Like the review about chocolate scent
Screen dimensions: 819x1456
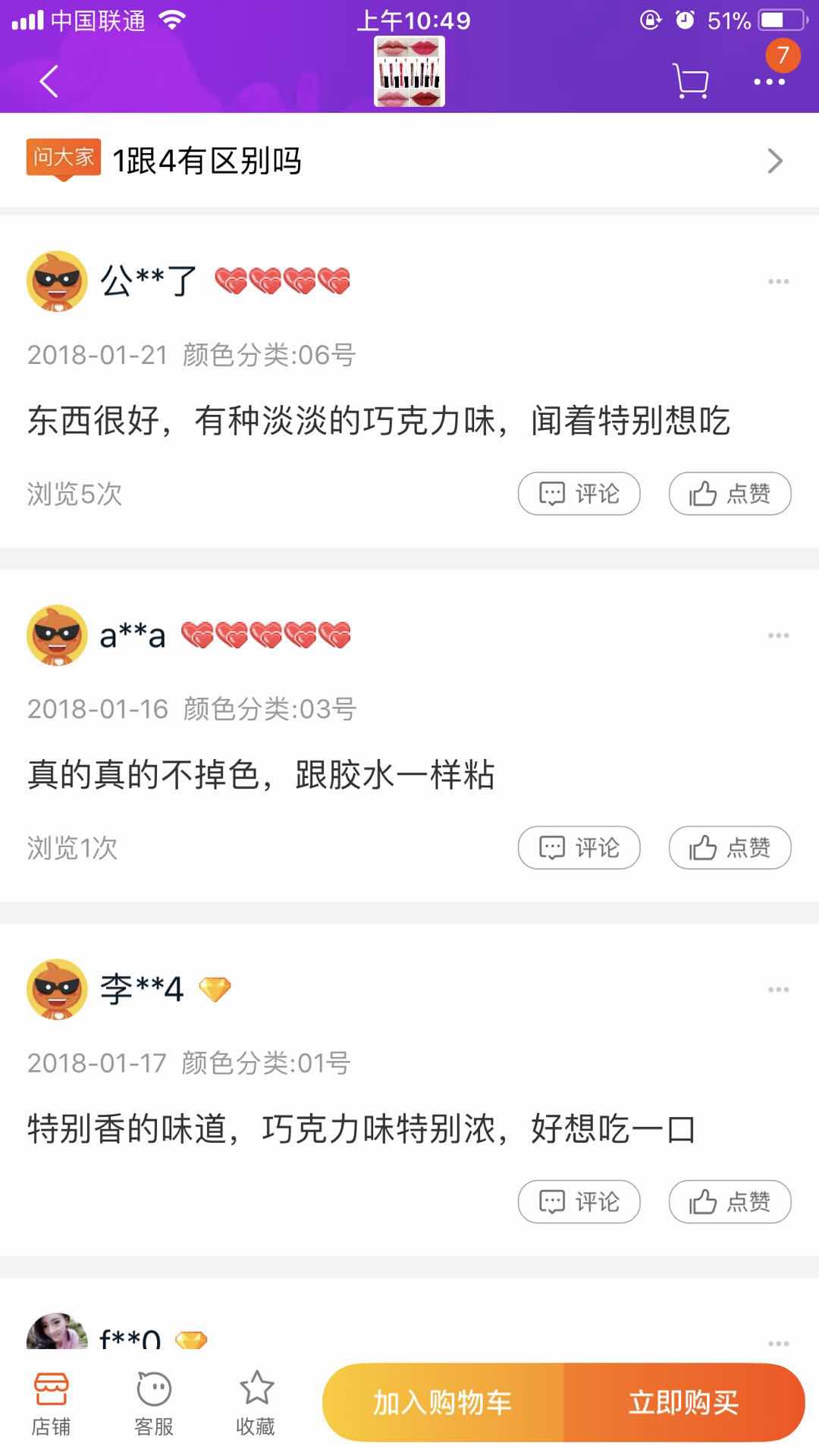730,493
